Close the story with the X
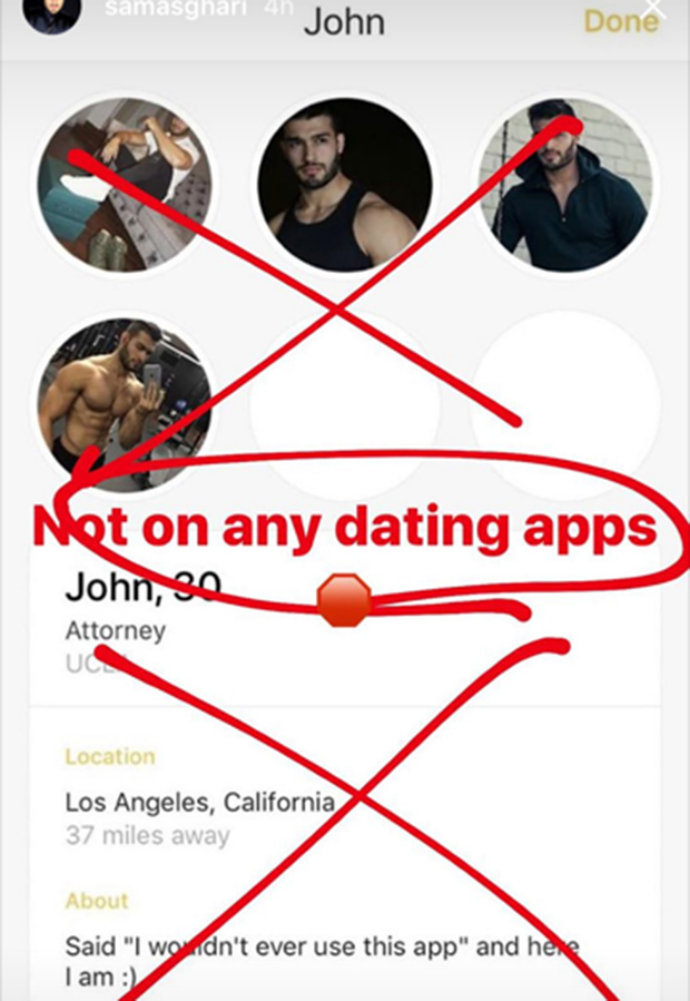The width and height of the screenshot is (690, 1001). click(655, 9)
